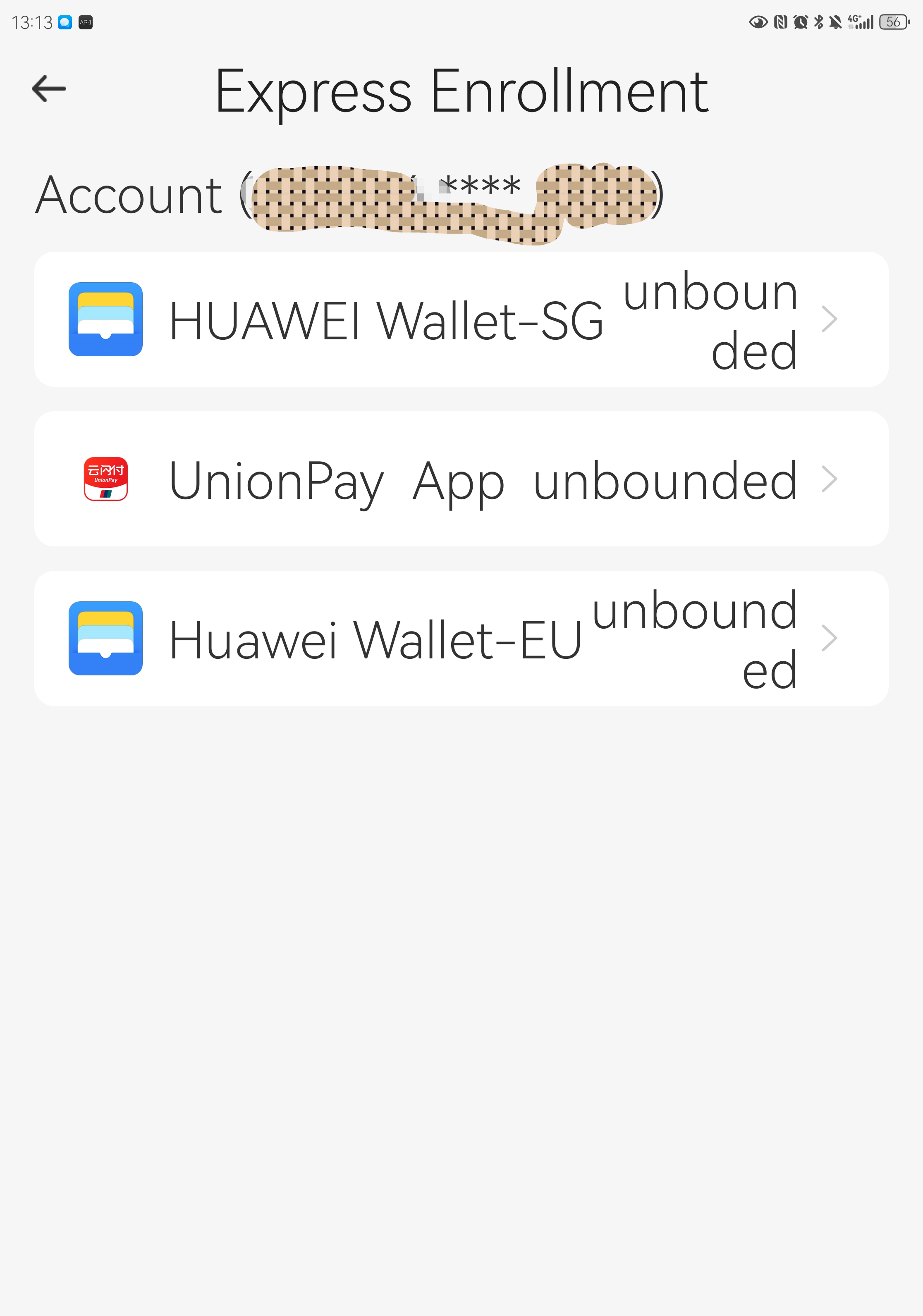Open the HUAWEI Wallet-SG row
This screenshot has width=923, height=1316.
461,319
